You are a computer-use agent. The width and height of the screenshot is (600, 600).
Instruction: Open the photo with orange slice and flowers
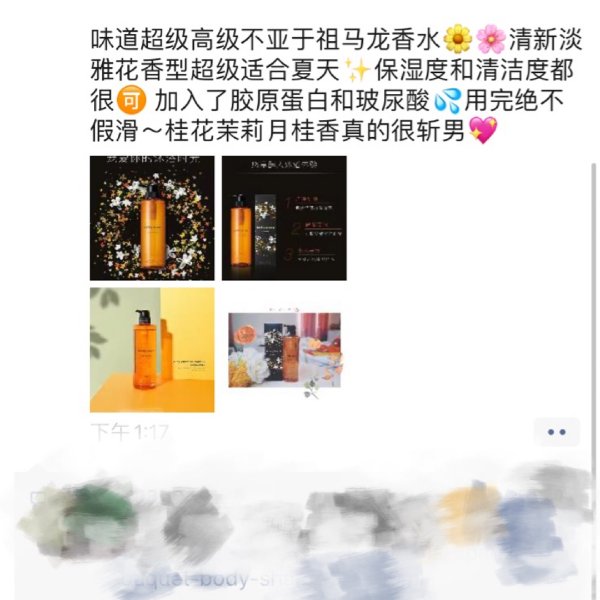(284, 349)
